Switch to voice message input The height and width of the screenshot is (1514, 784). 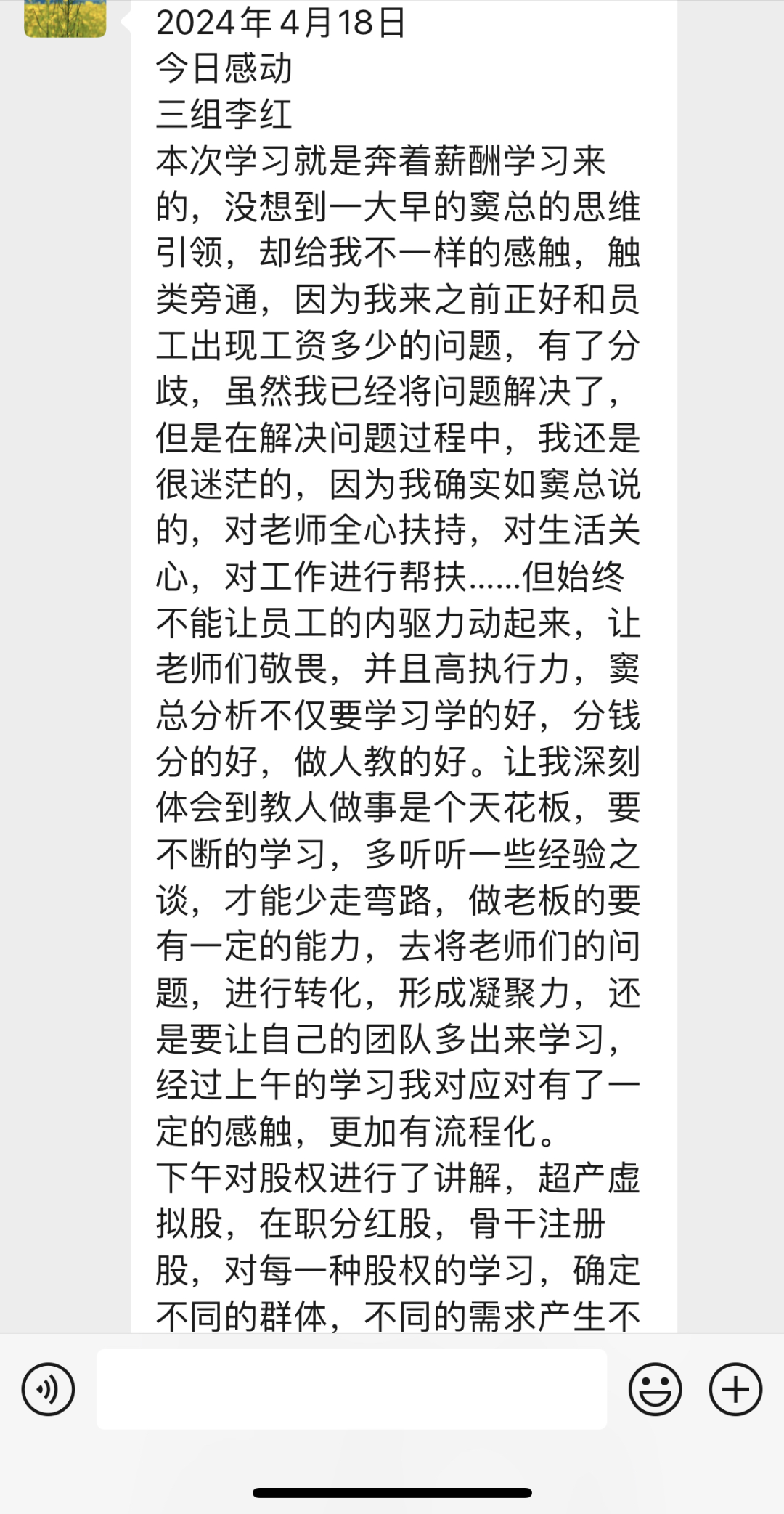[48, 1389]
